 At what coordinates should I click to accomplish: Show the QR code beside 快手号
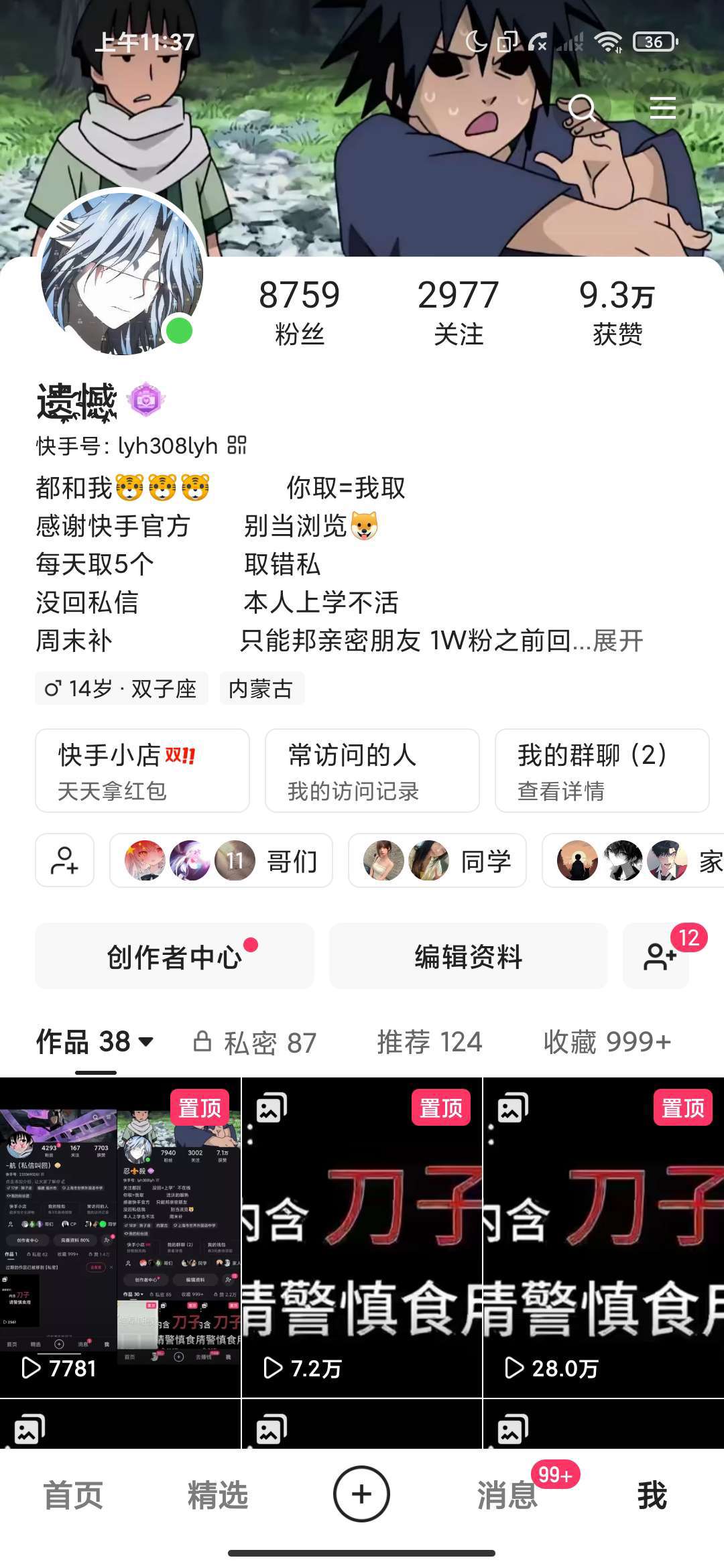[x=237, y=445]
